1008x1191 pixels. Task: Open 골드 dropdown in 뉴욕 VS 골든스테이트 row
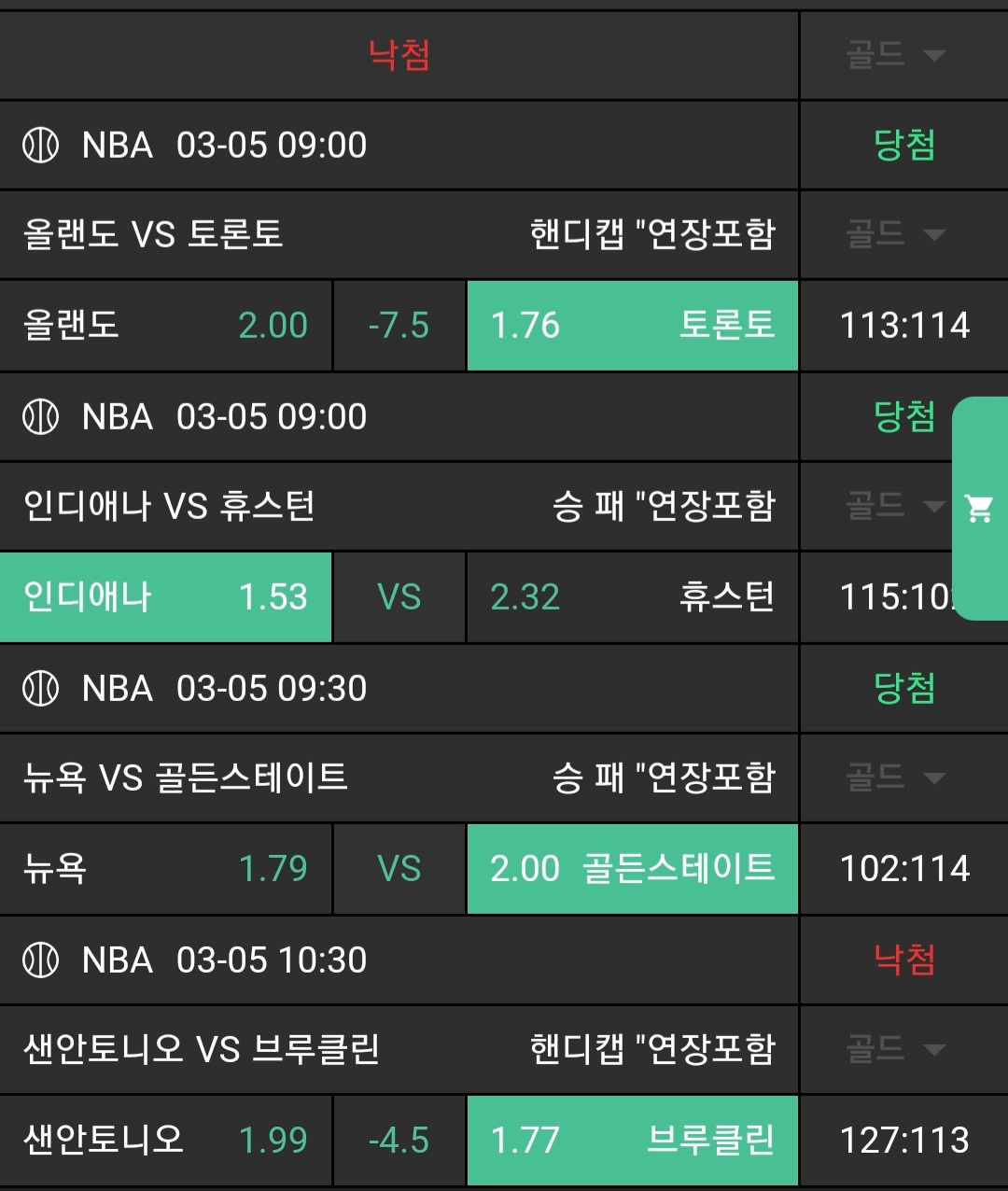[895, 778]
